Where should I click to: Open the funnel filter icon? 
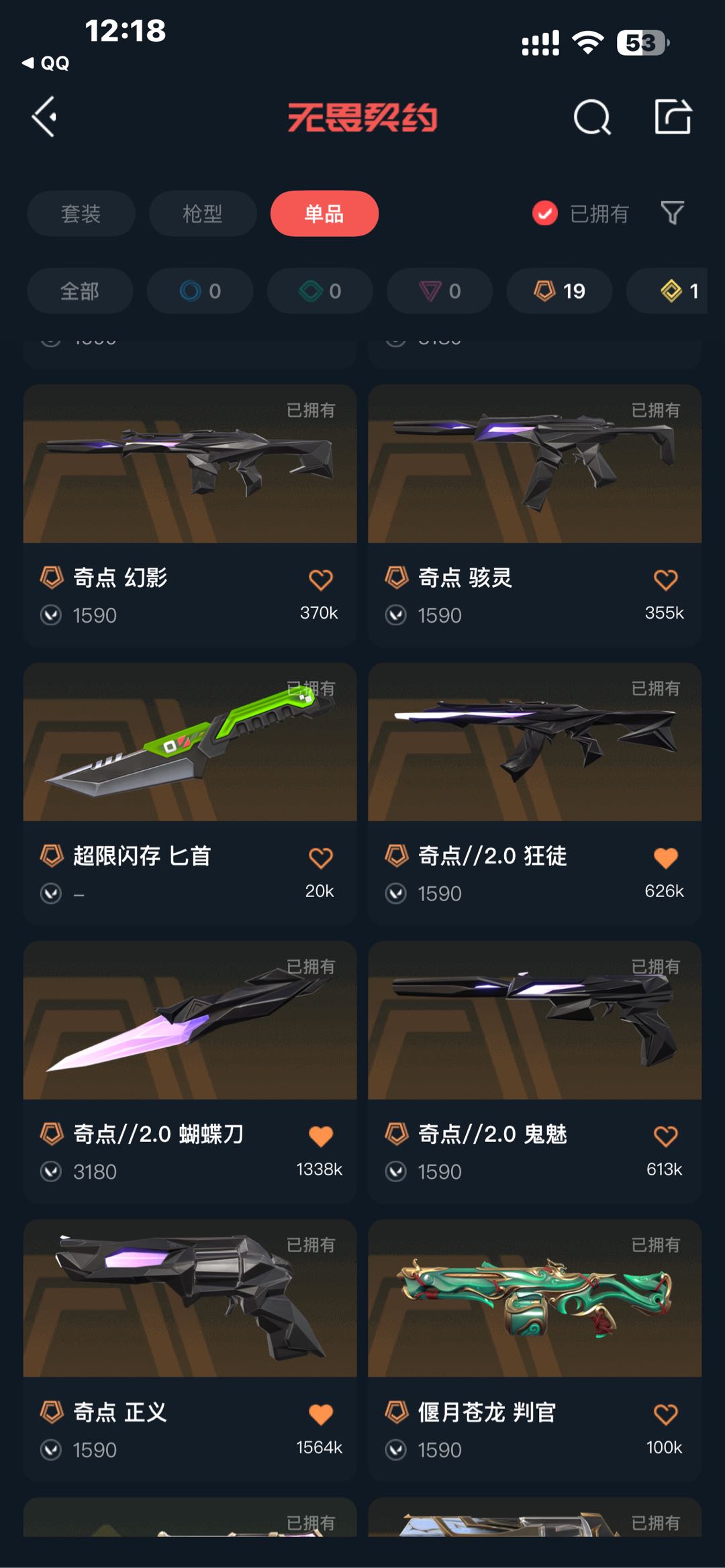[x=672, y=213]
